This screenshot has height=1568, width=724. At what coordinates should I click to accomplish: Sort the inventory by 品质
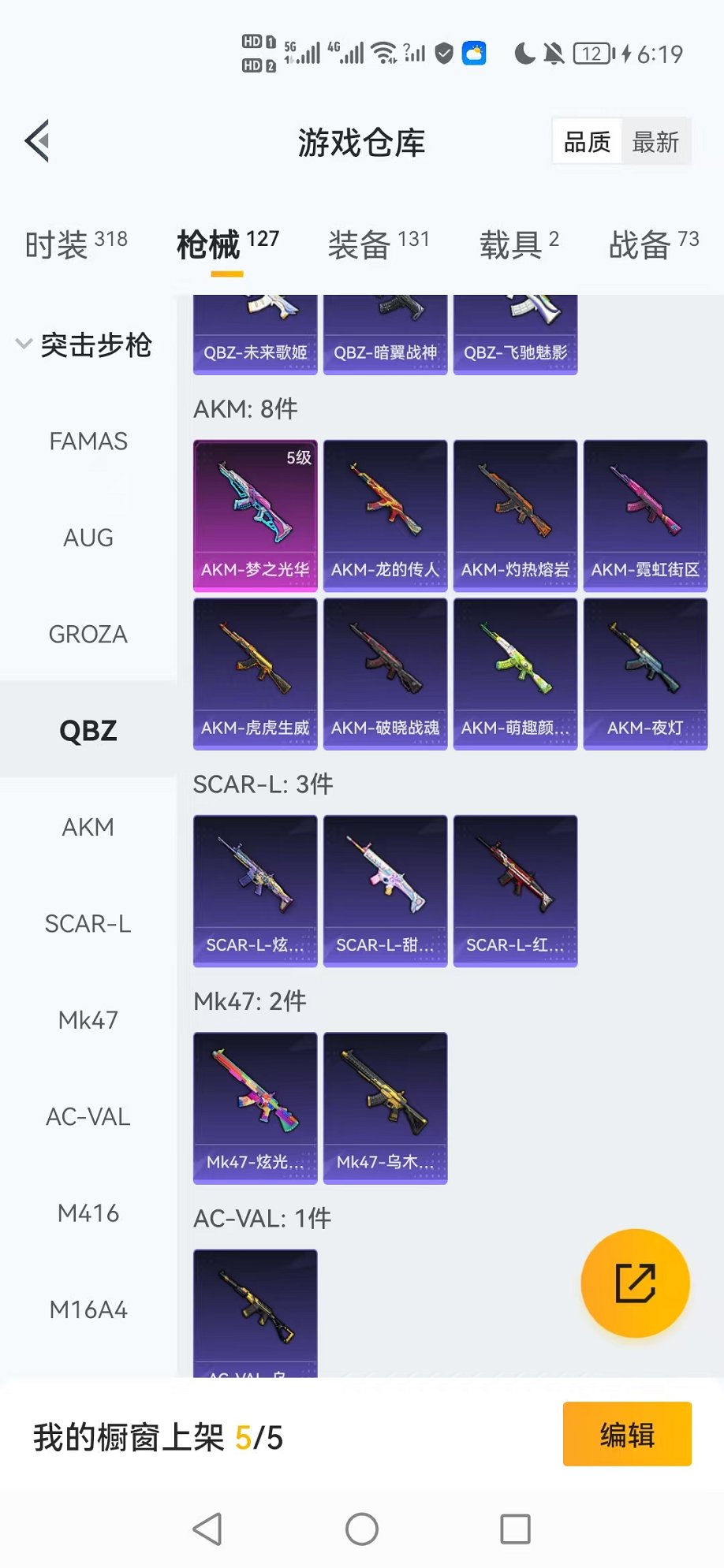588,143
